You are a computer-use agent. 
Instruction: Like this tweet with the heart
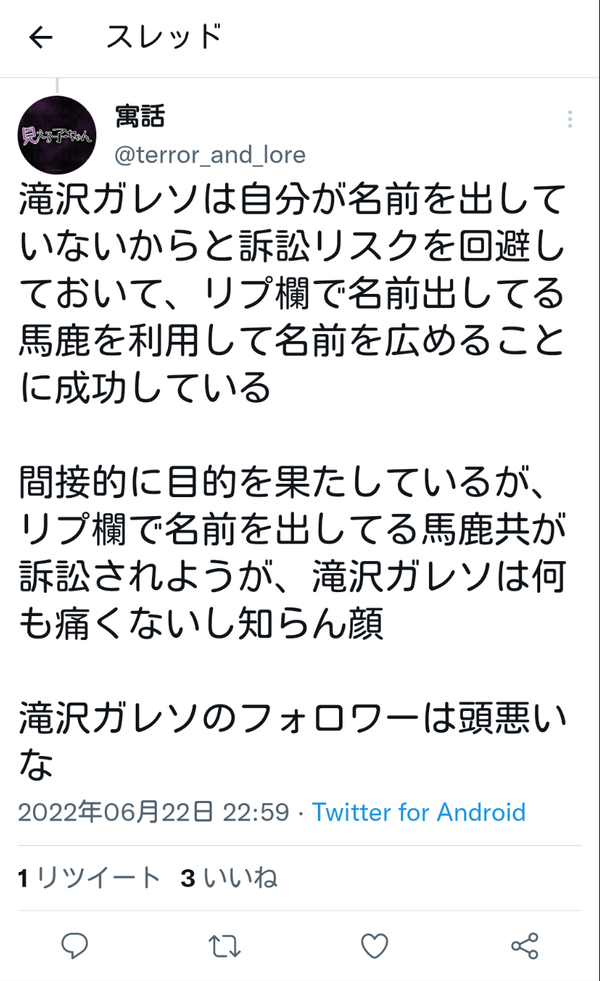pyautogui.click(x=374, y=945)
